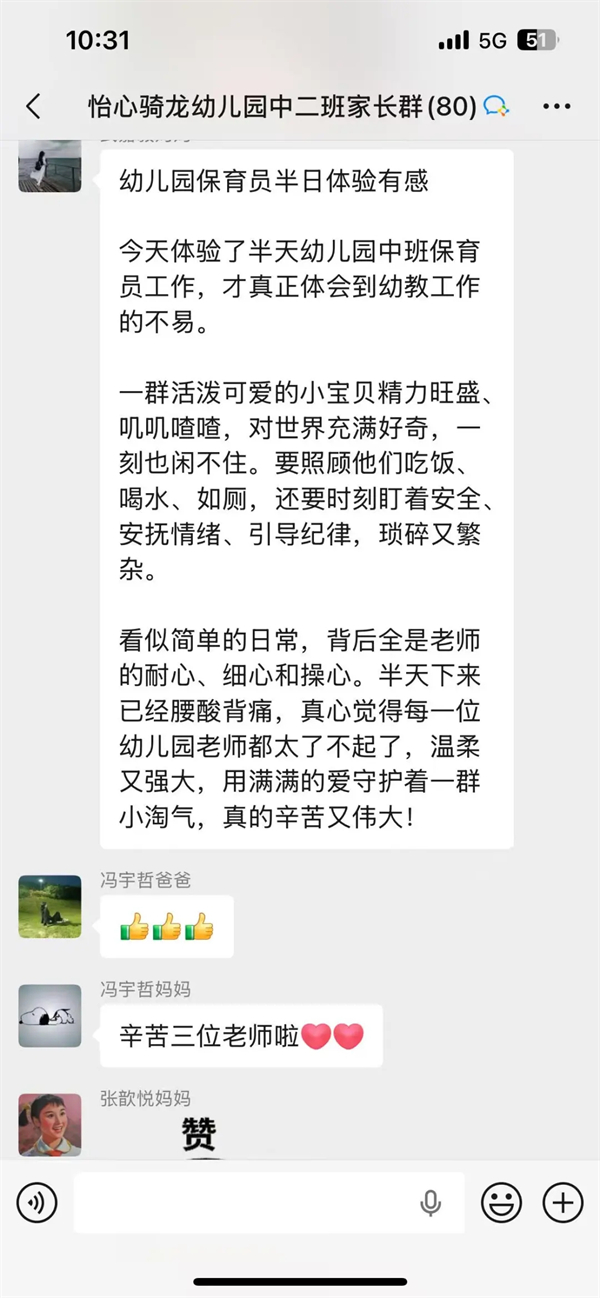View avatar of the long message sender
The height and width of the screenshot is (1298, 600).
(50, 165)
